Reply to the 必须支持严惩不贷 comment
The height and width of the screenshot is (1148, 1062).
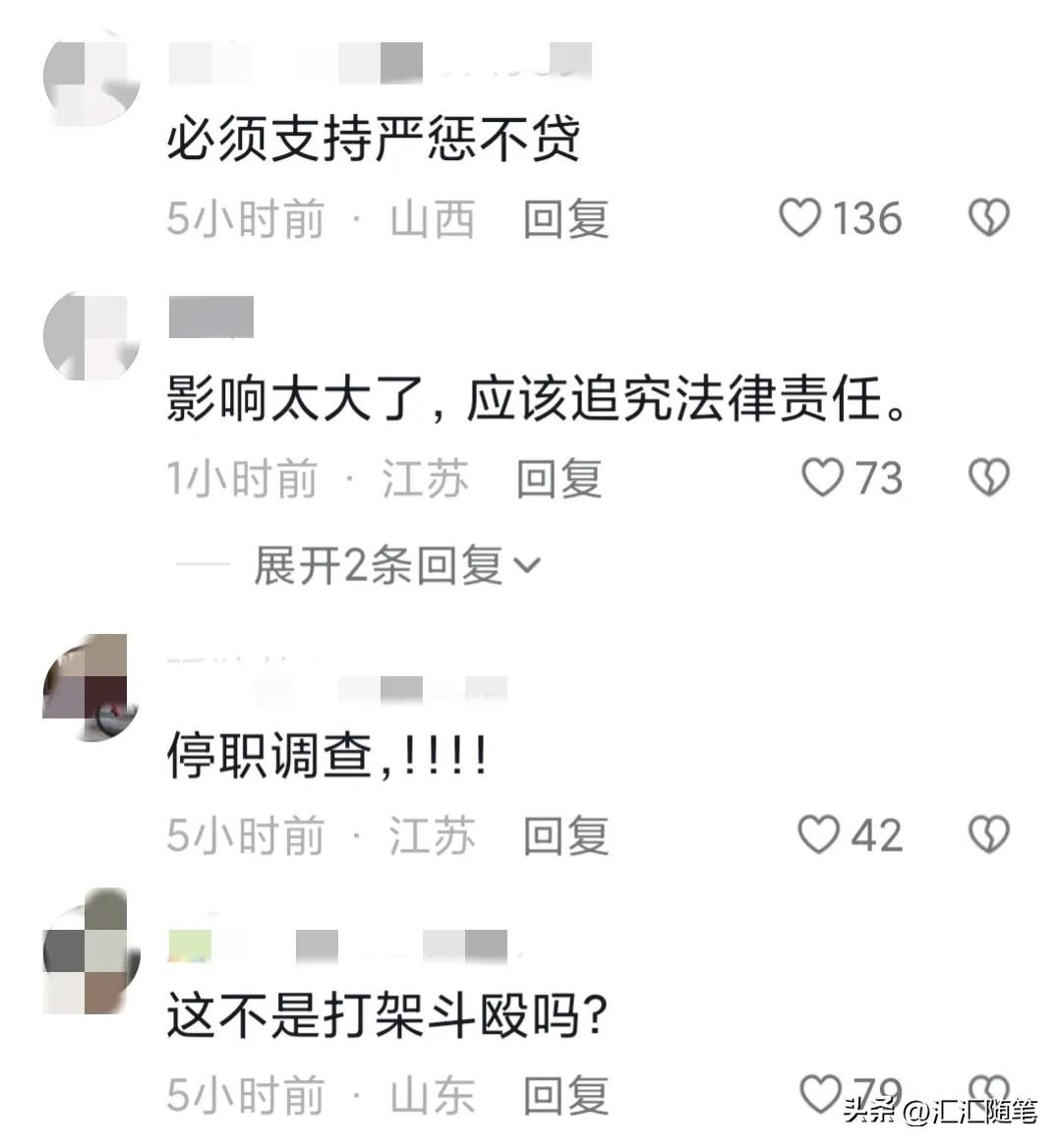click(565, 218)
